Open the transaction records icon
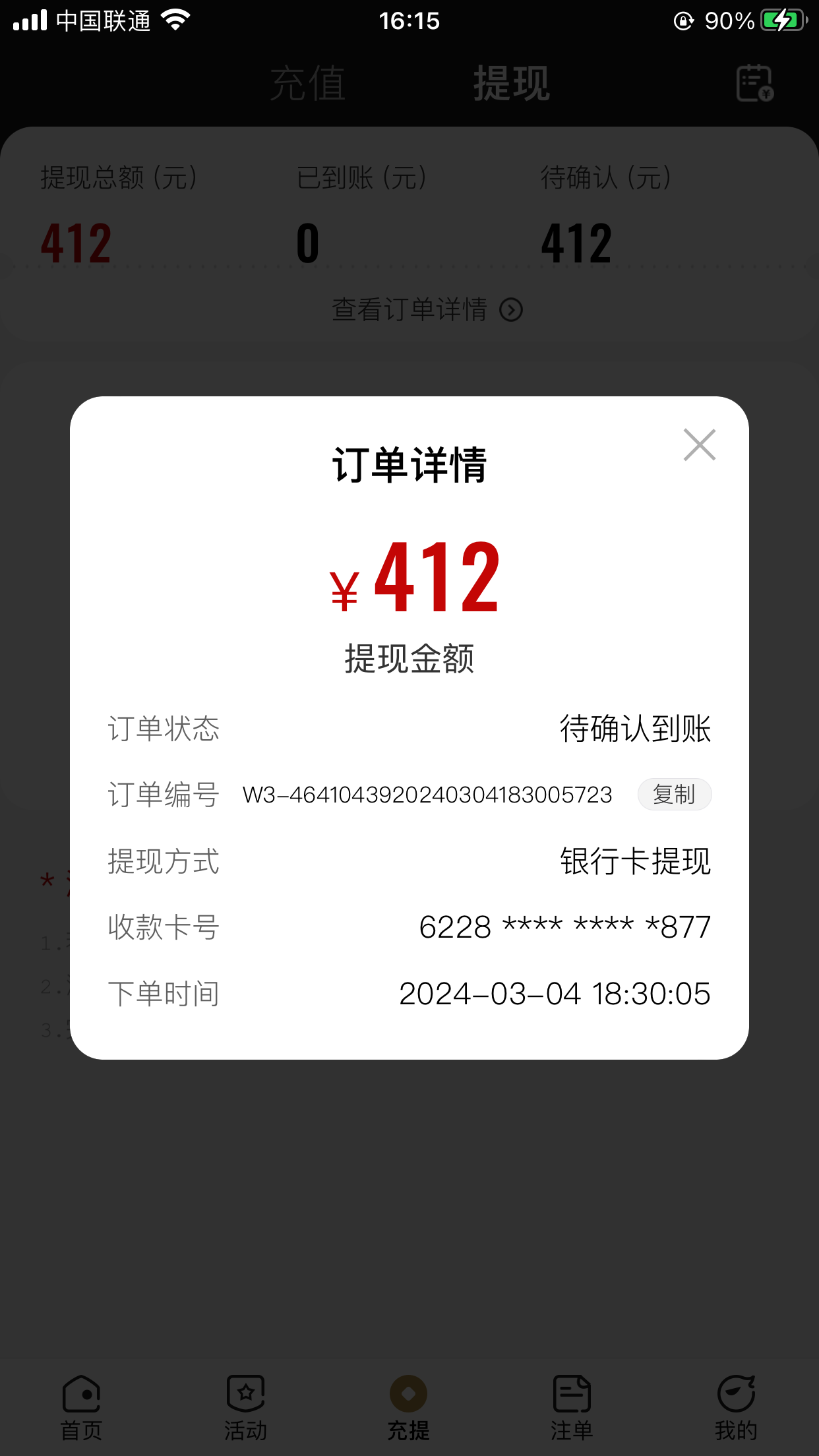 (754, 84)
